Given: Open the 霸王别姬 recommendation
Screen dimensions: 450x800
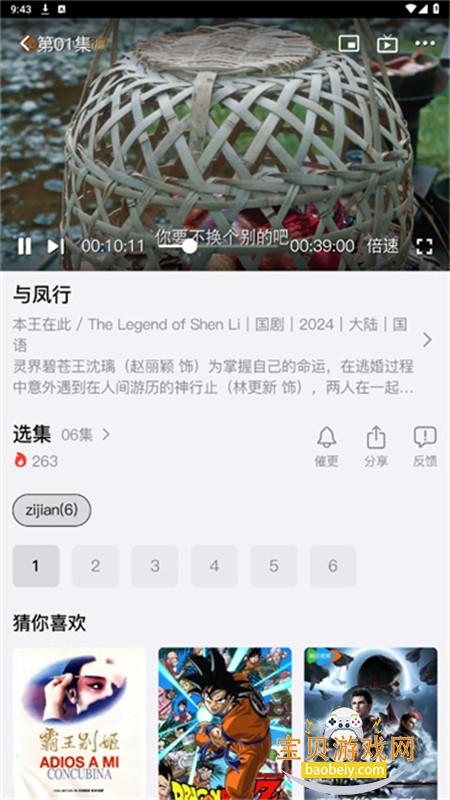Looking at the screenshot, I should click(79, 723).
